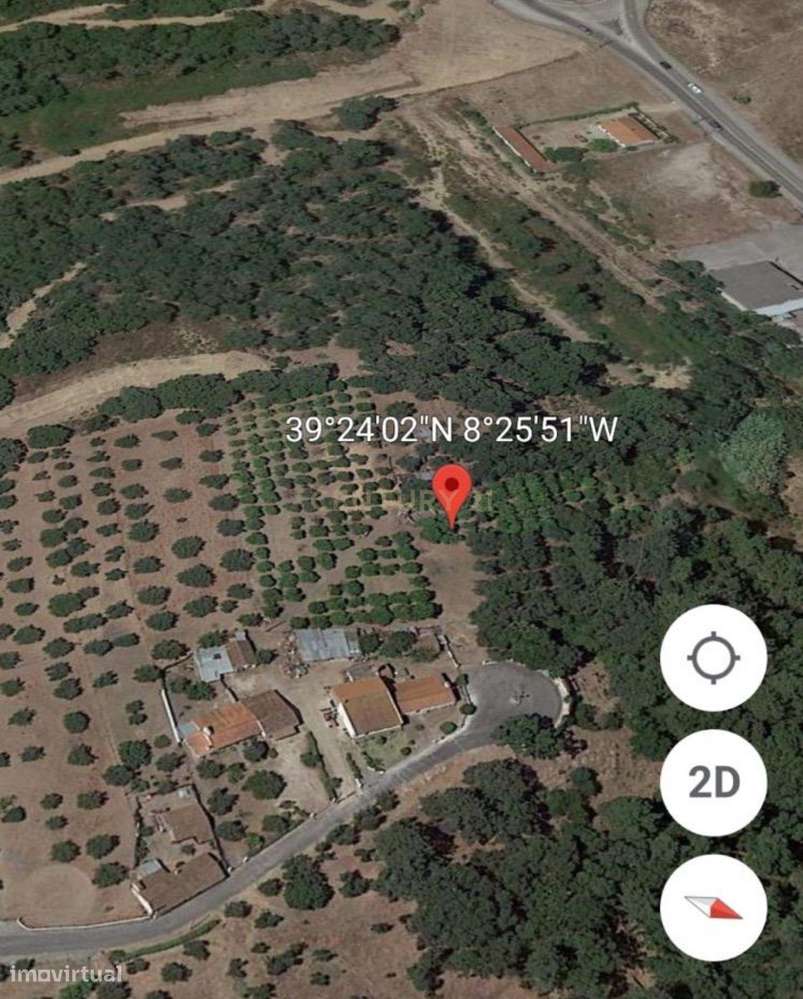Center map on my current location

pos(713,658)
